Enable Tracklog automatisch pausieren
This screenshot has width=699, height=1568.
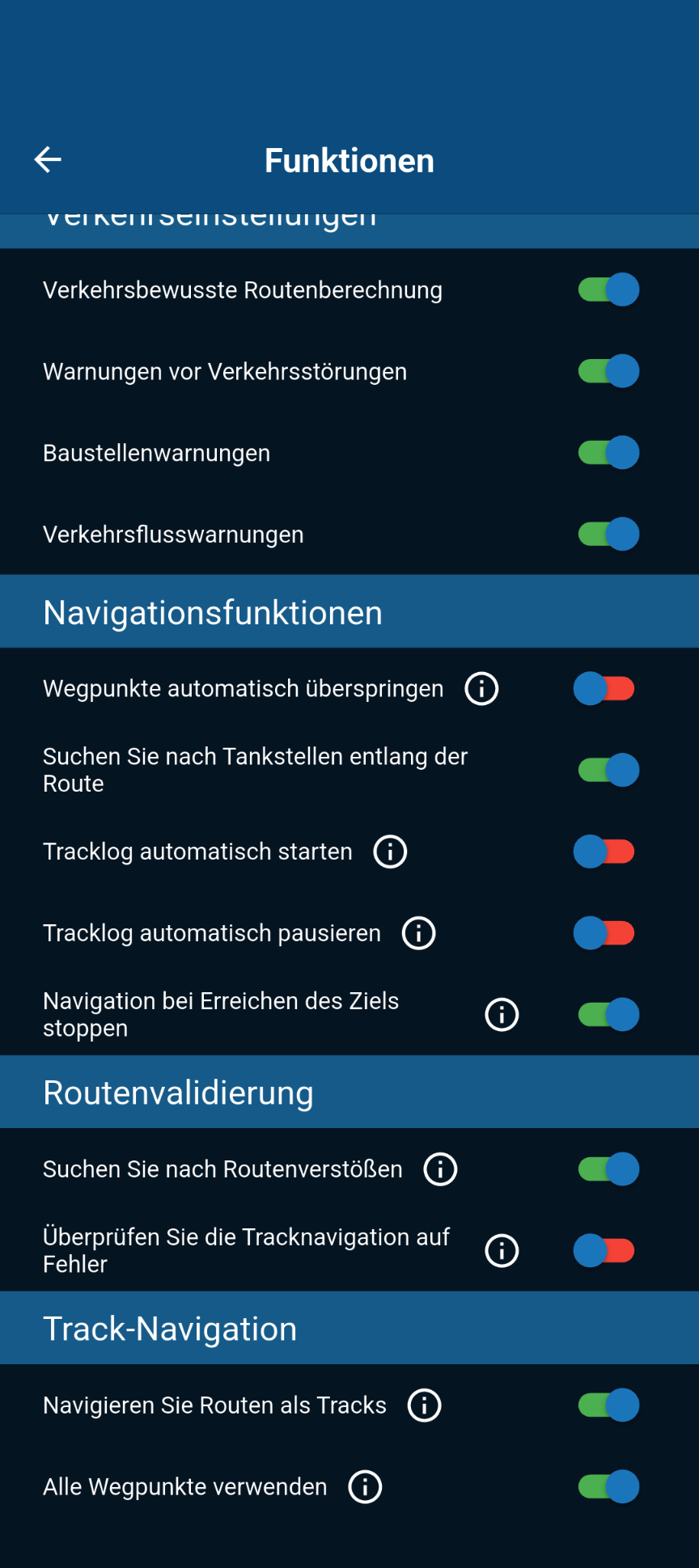click(604, 933)
